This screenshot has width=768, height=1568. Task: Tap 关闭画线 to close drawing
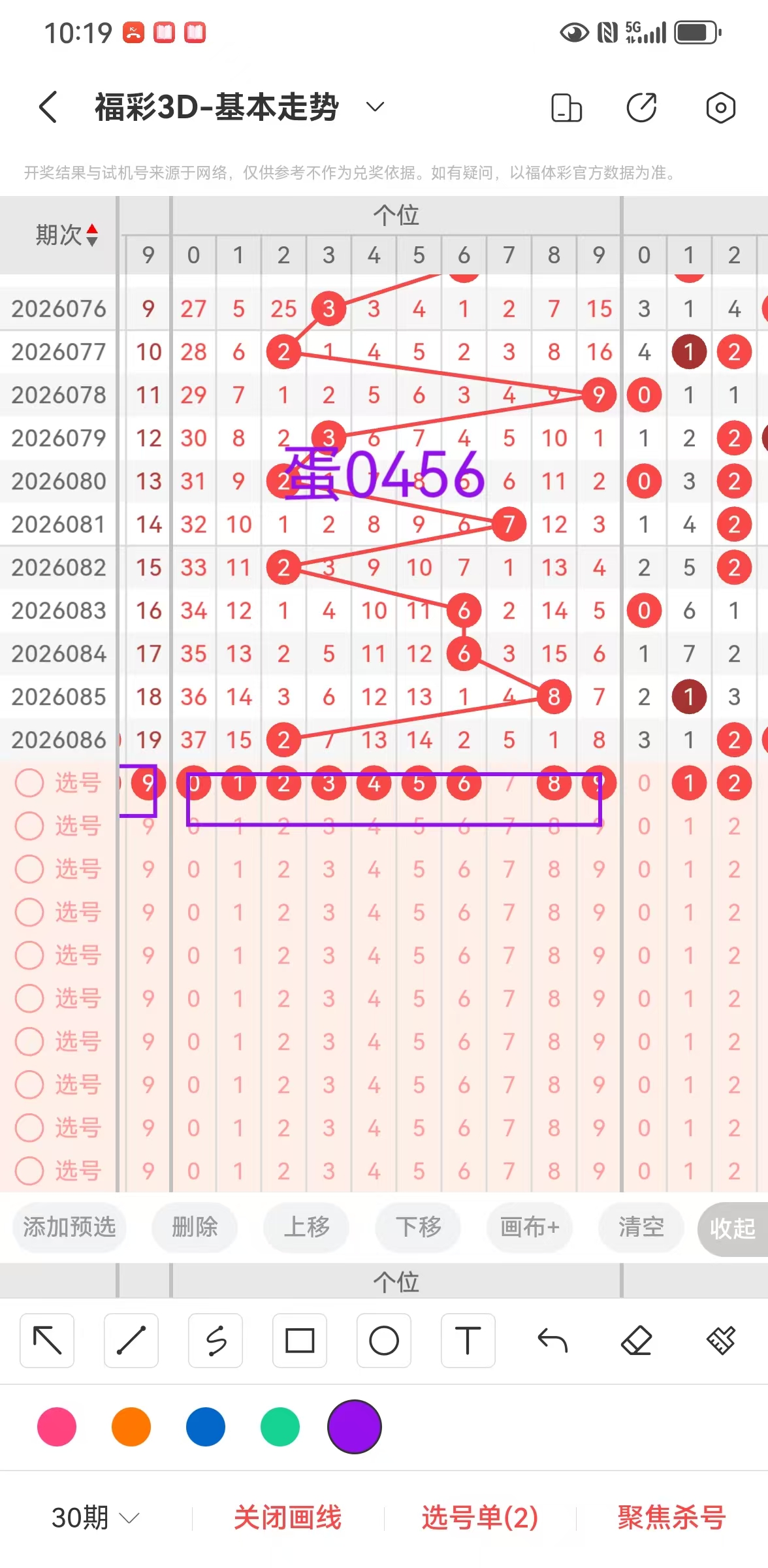click(x=288, y=1517)
